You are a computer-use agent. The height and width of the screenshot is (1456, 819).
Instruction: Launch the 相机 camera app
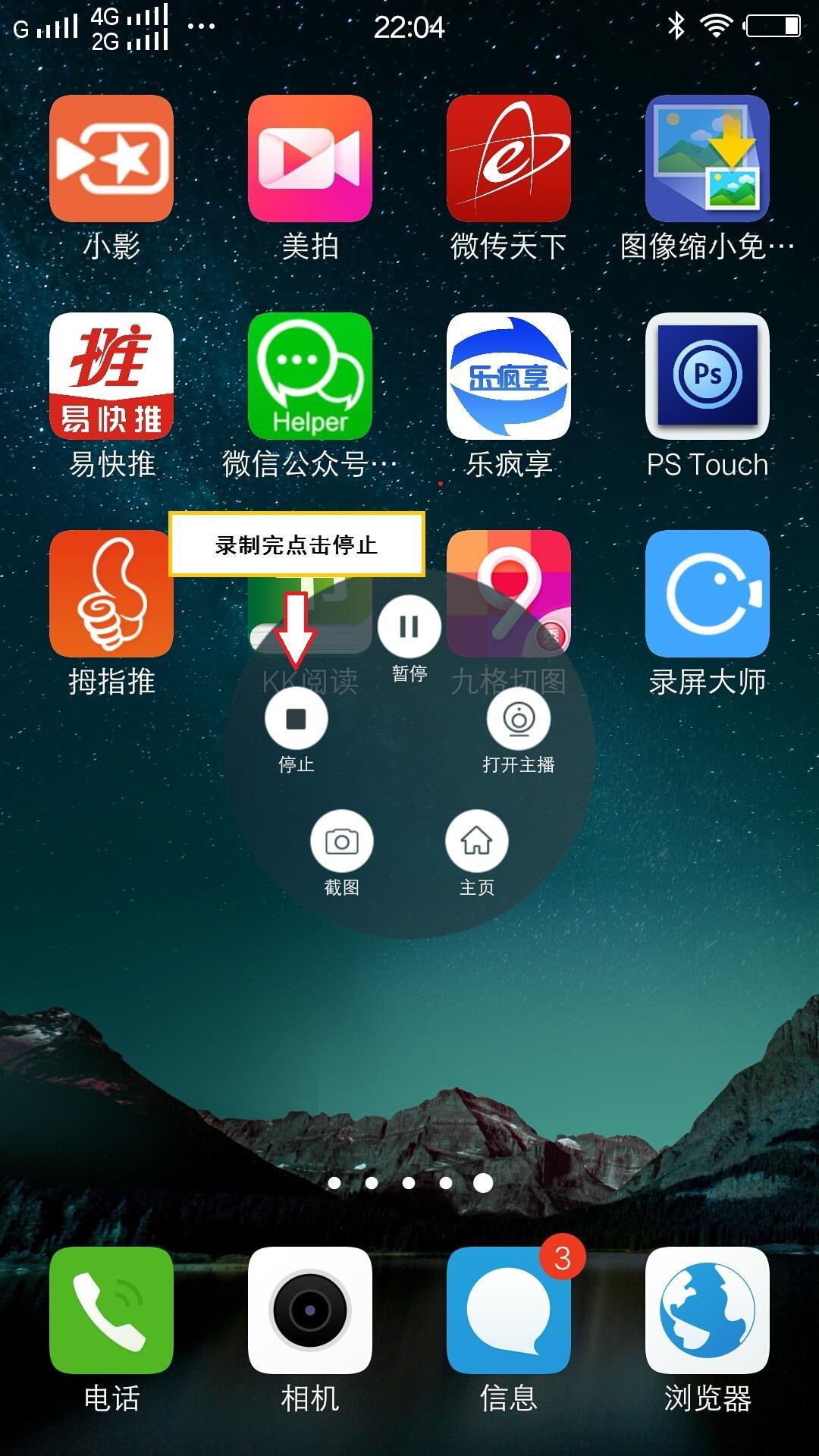pyautogui.click(x=309, y=1310)
